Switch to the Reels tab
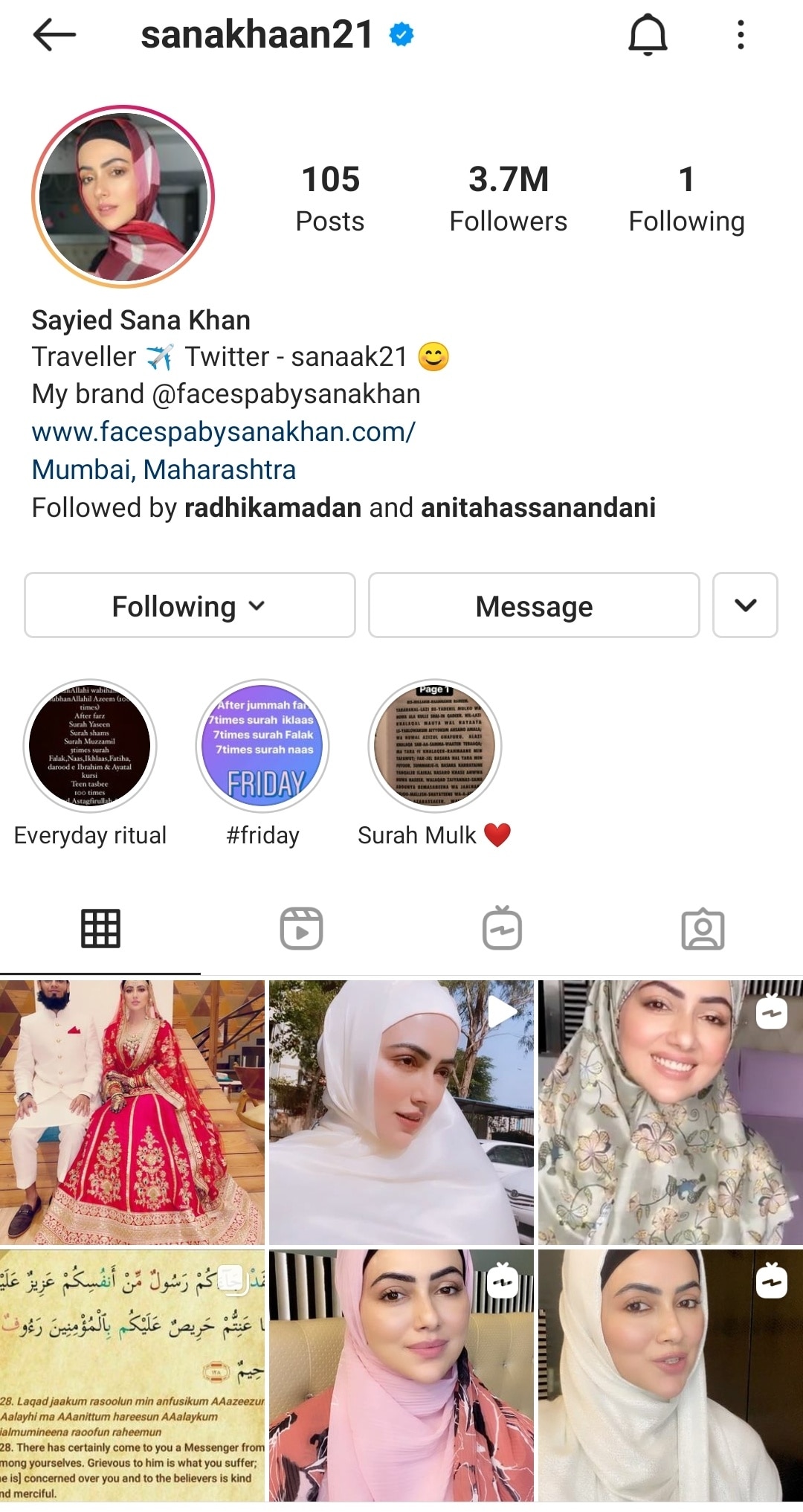 (x=301, y=929)
